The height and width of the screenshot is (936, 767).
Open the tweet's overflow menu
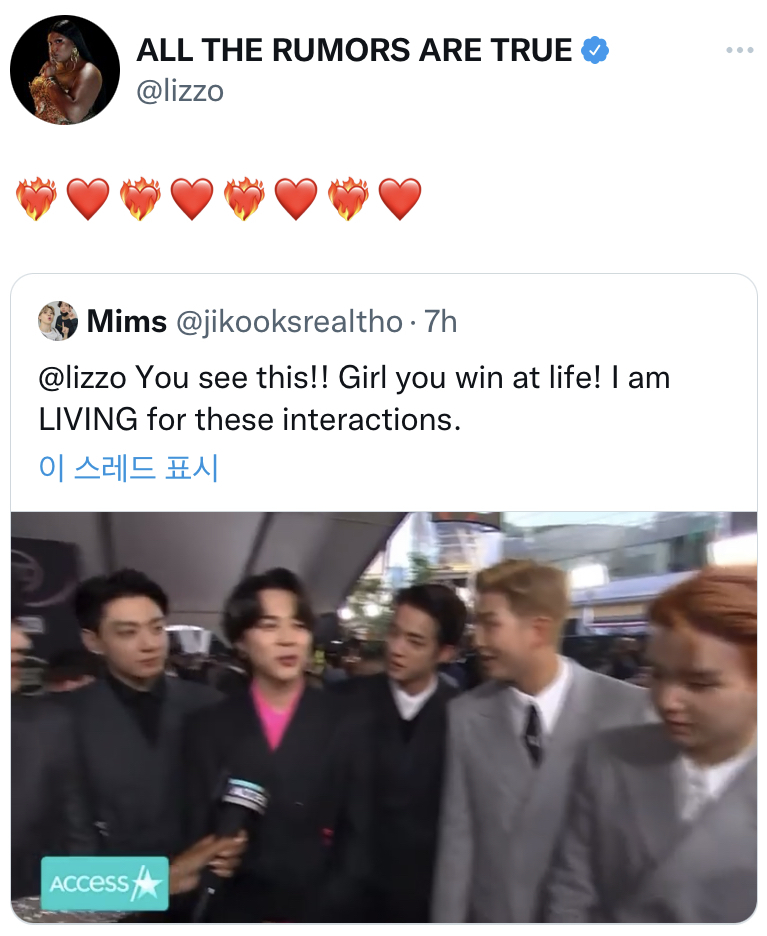click(x=739, y=49)
